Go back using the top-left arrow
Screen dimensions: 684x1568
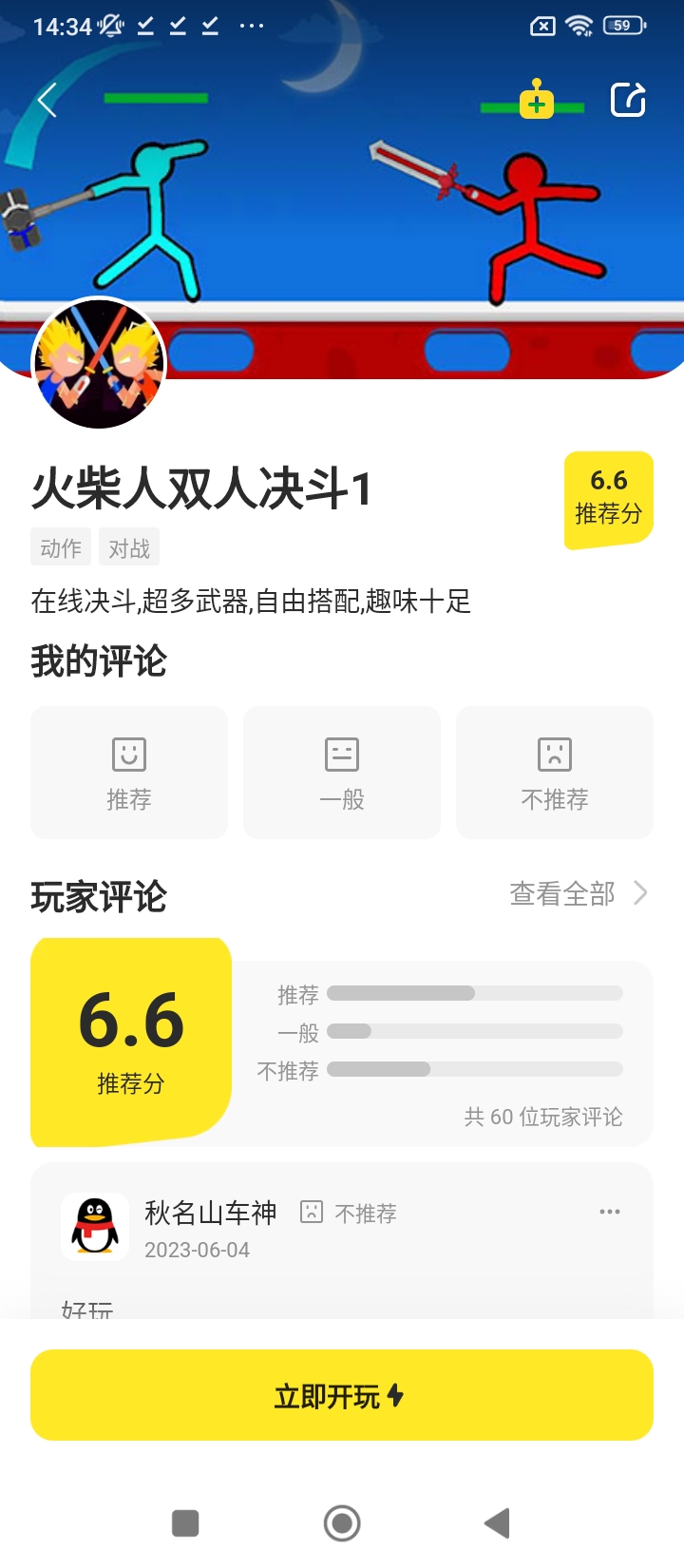click(x=47, y=100)
